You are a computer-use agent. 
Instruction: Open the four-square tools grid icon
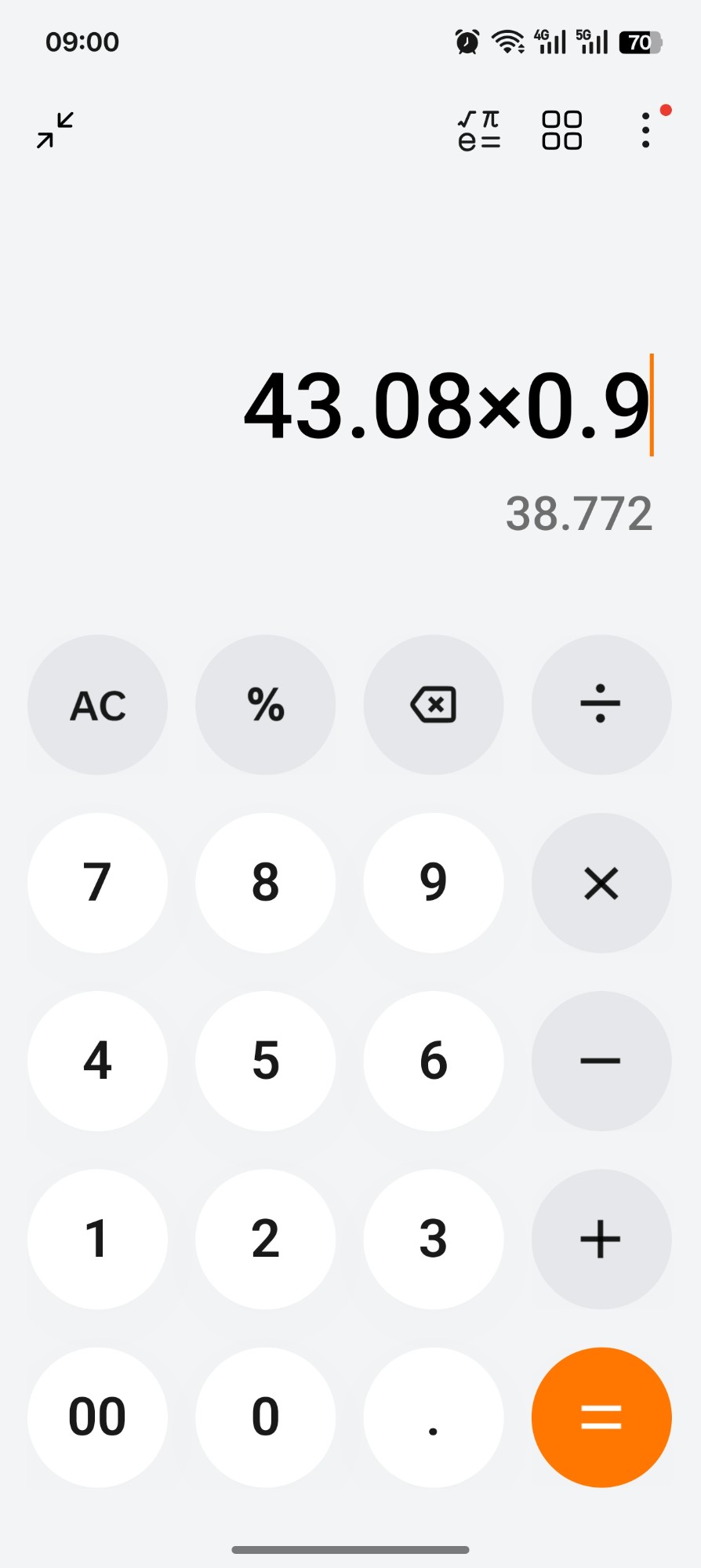pos(562,130)
